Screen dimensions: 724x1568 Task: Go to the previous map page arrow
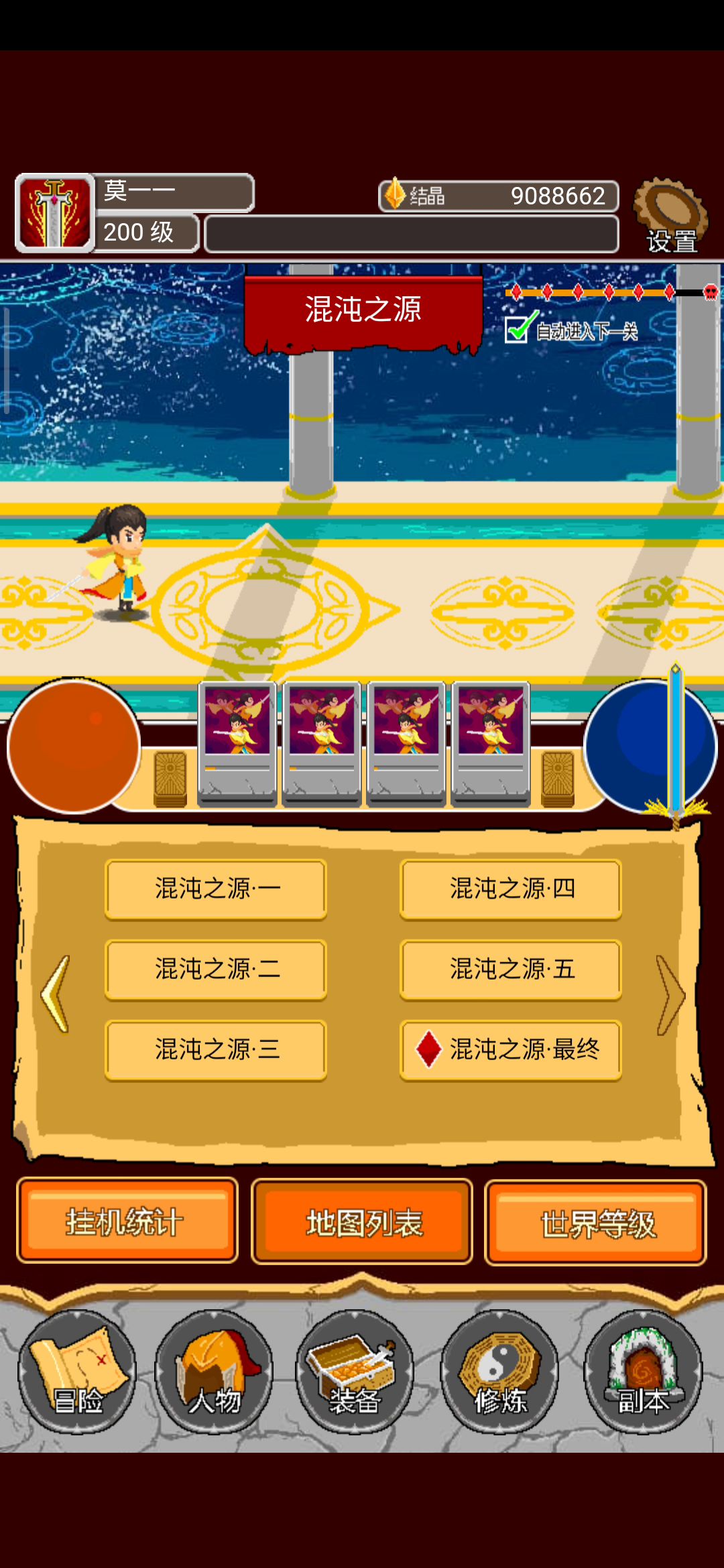click(x=56, y=994)
